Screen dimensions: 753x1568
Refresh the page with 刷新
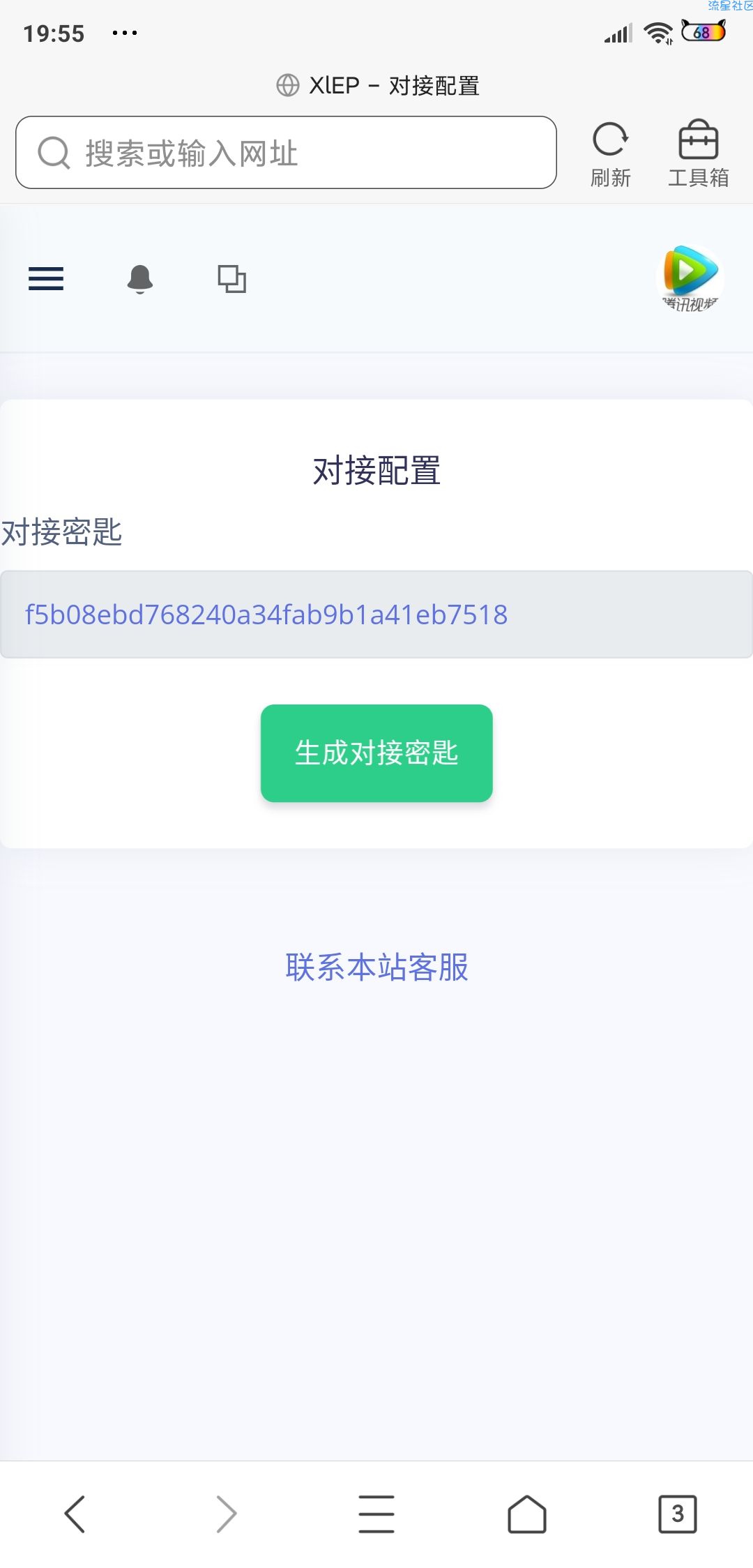coord(610,154)
